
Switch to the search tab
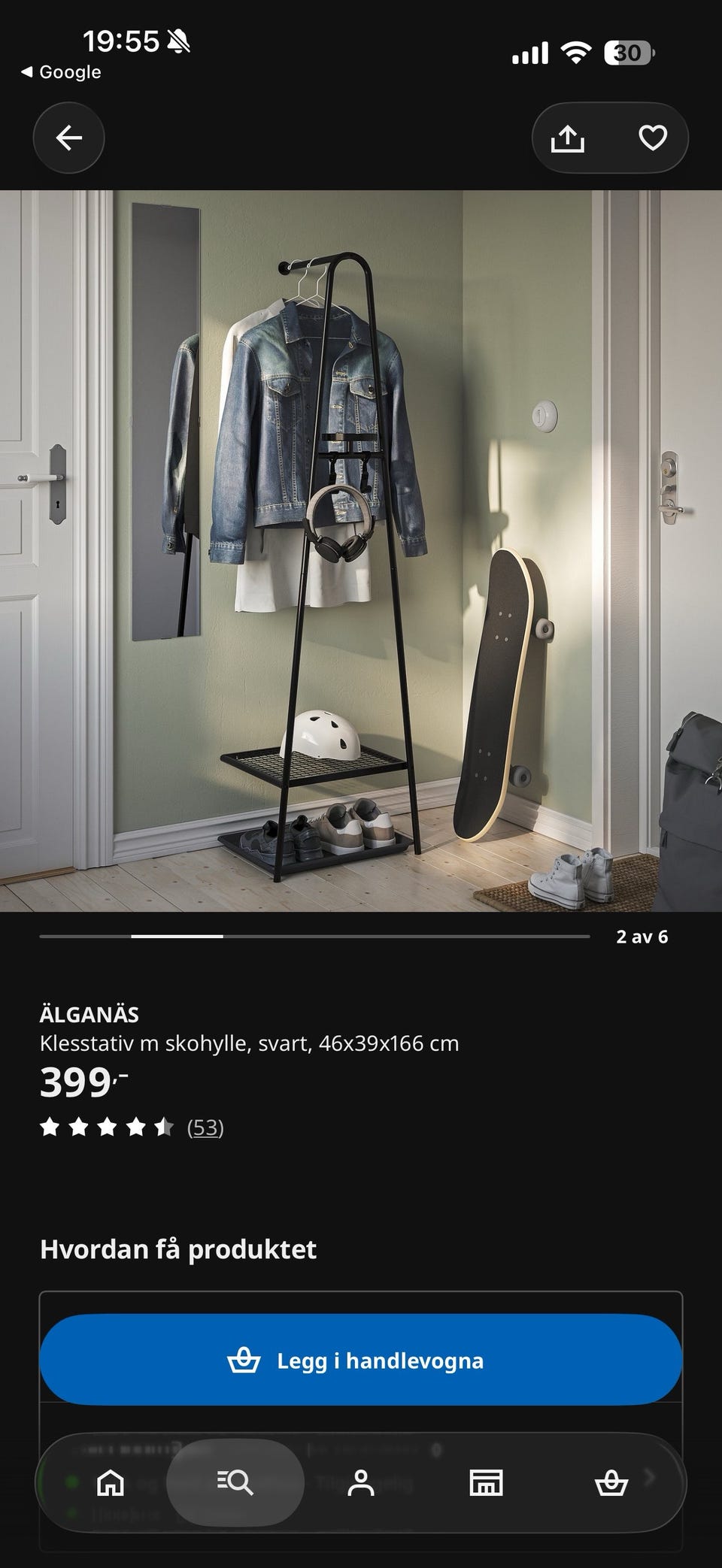pyautogui.click(x=235, y=1482)
